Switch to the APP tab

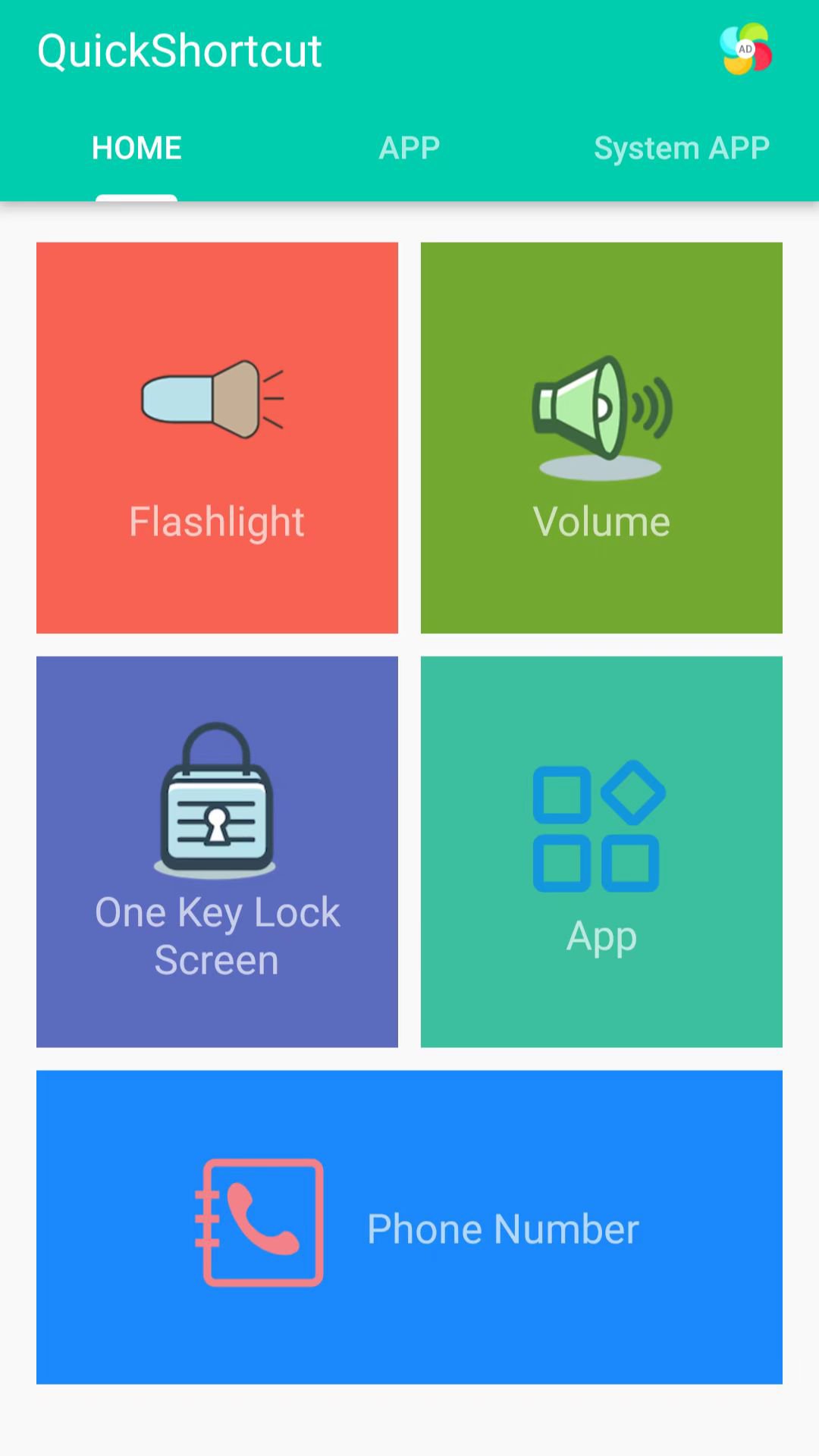coord(409,148)
